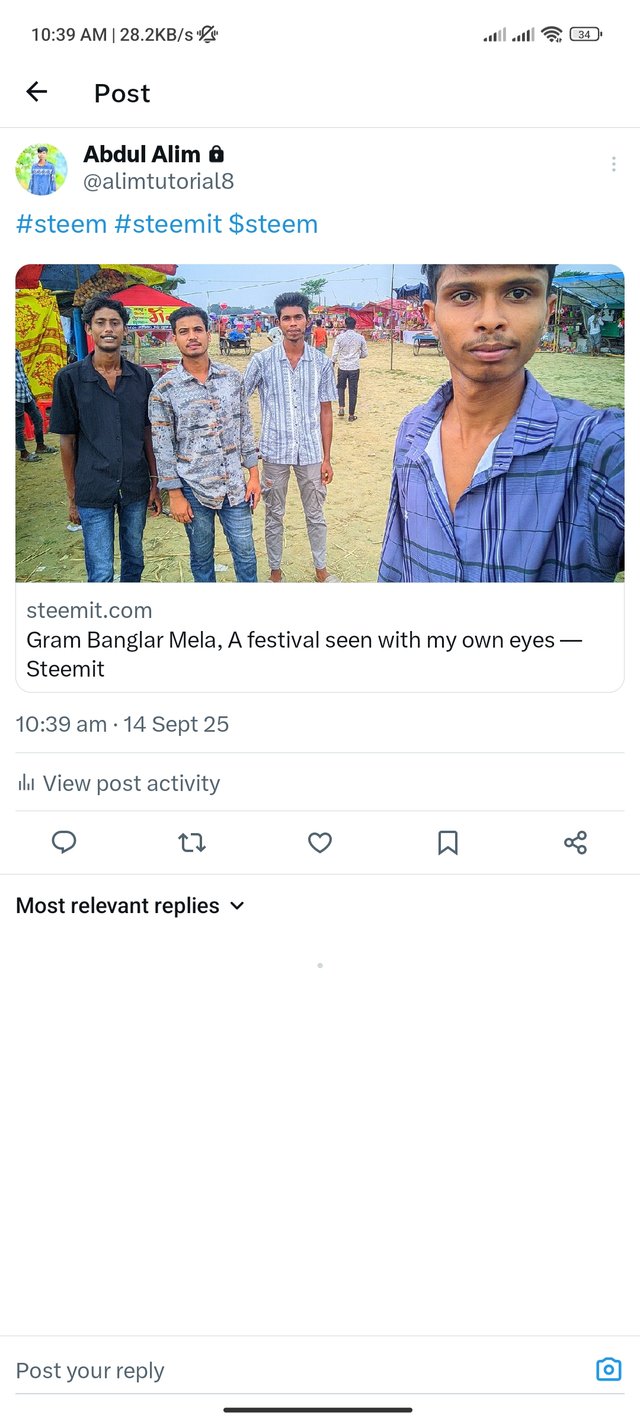Bookmark this post

[x=448, y=843]
